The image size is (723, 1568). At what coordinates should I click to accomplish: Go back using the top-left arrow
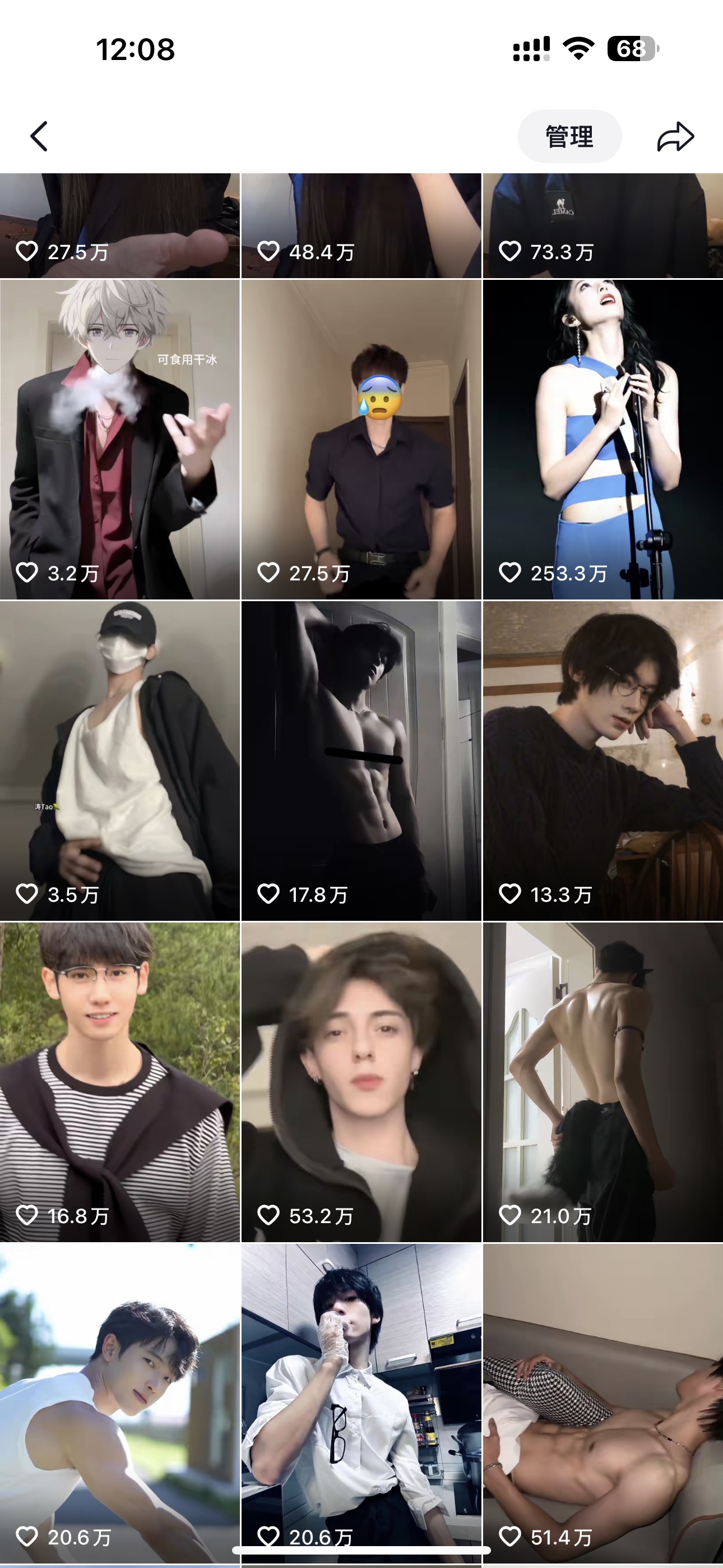[x=39, y=136]
